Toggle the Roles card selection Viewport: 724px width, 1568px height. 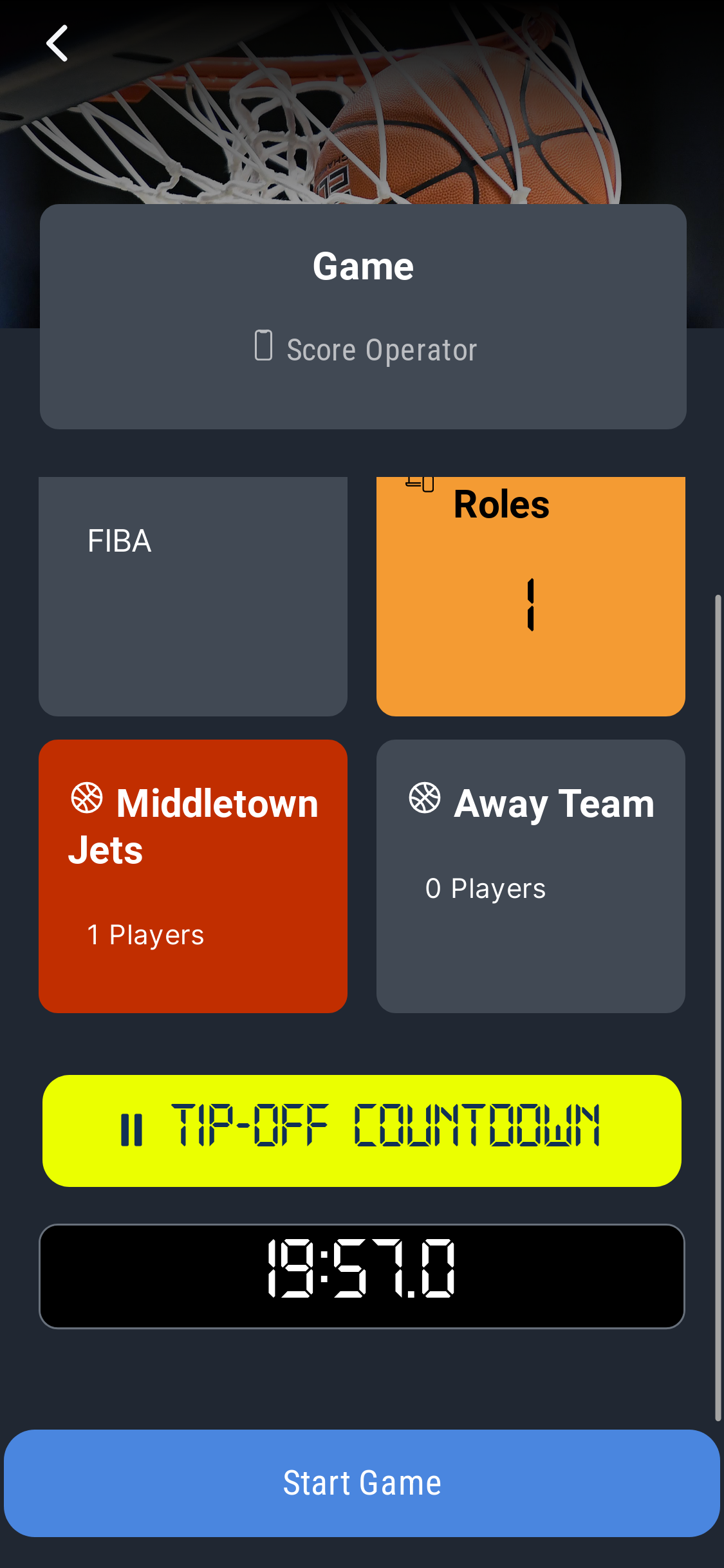point(530,595)
